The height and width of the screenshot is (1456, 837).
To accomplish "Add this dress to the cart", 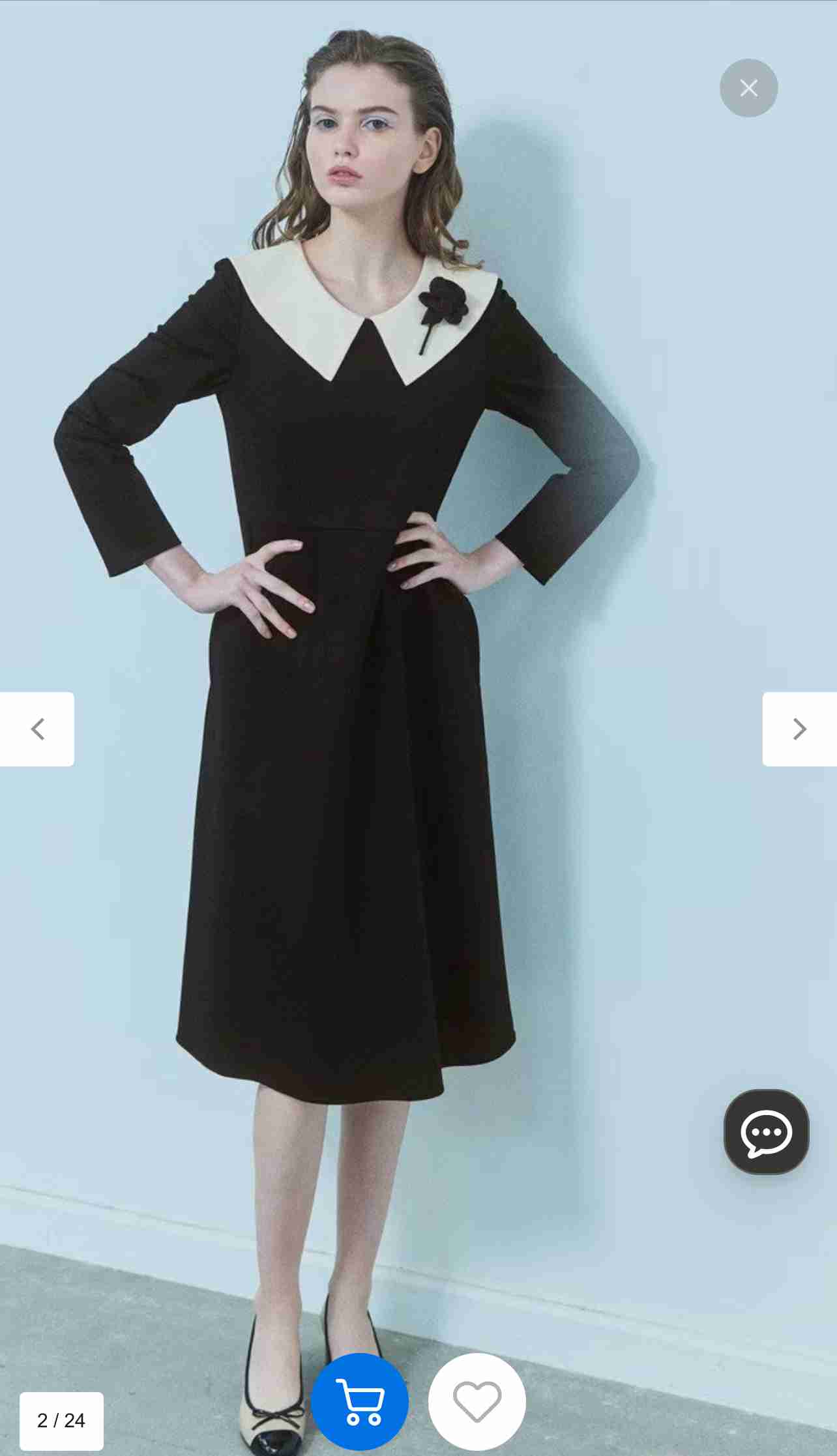I will pyautogui.click(x=360, y=1401).
